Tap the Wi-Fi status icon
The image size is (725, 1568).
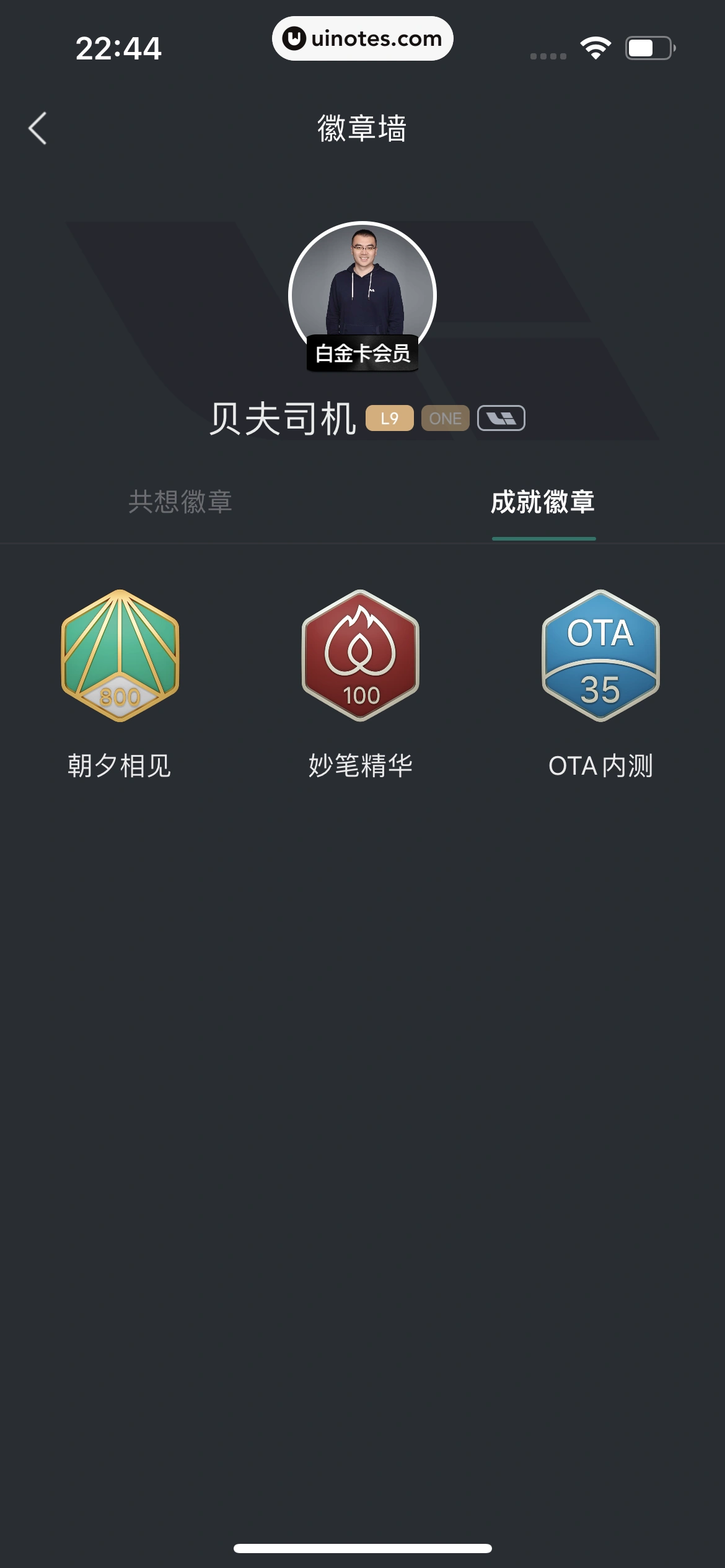[x=595, y=46]
